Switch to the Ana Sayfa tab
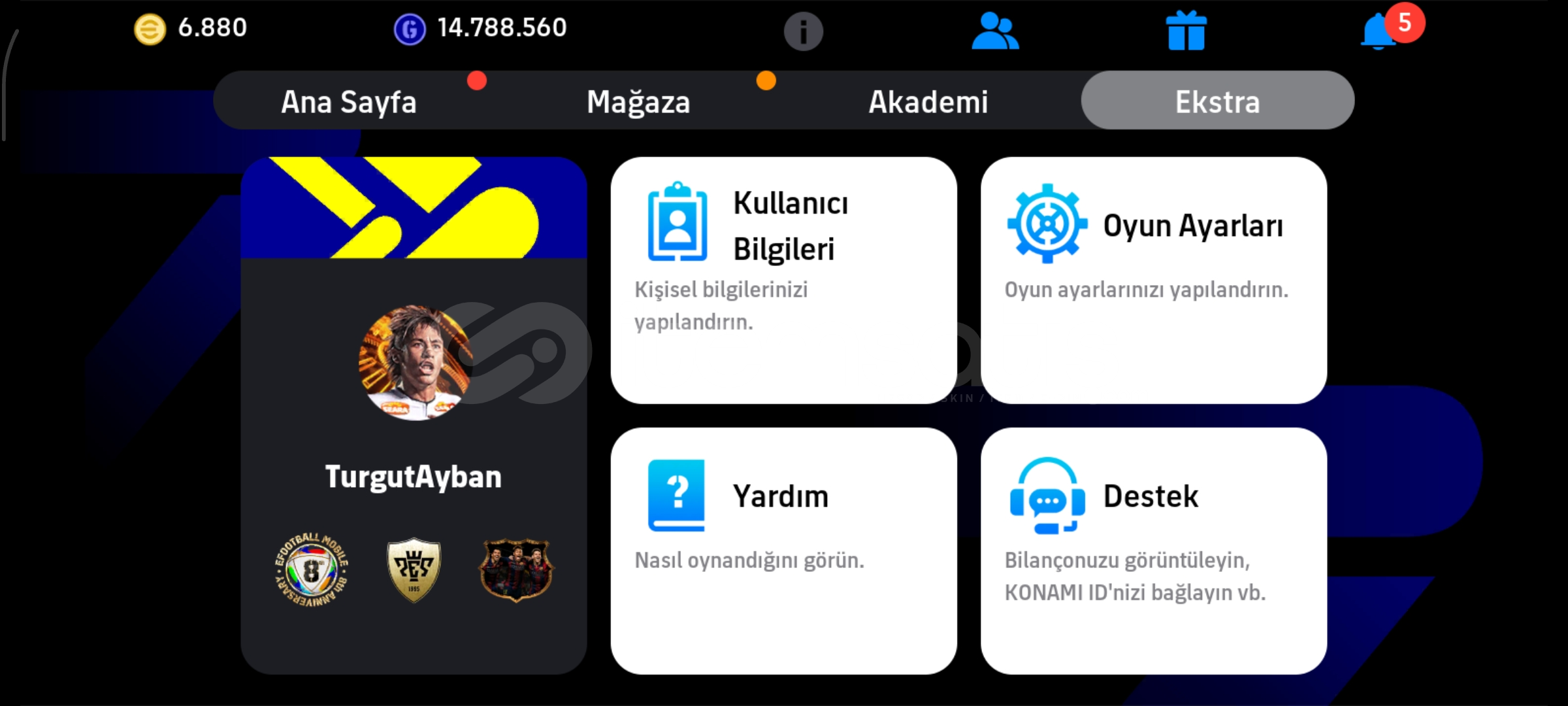Image resolution: width=1568 pixels, height=706 pixels. coord(349,101)
